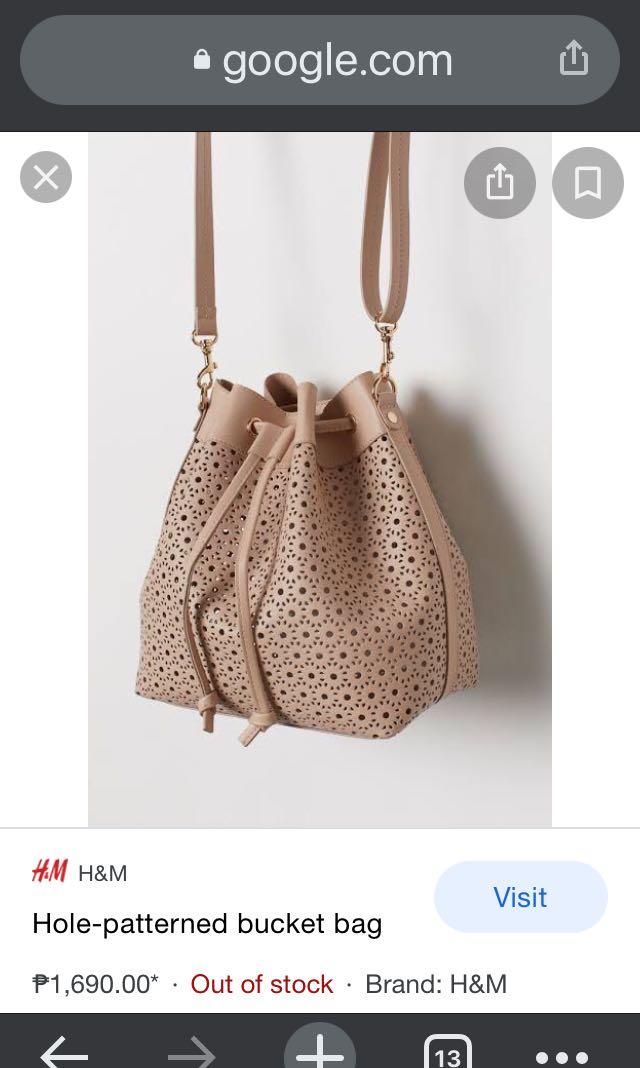640x1068 pixels.
Task: Visit the H&M product page
Action: click(520, 897)
